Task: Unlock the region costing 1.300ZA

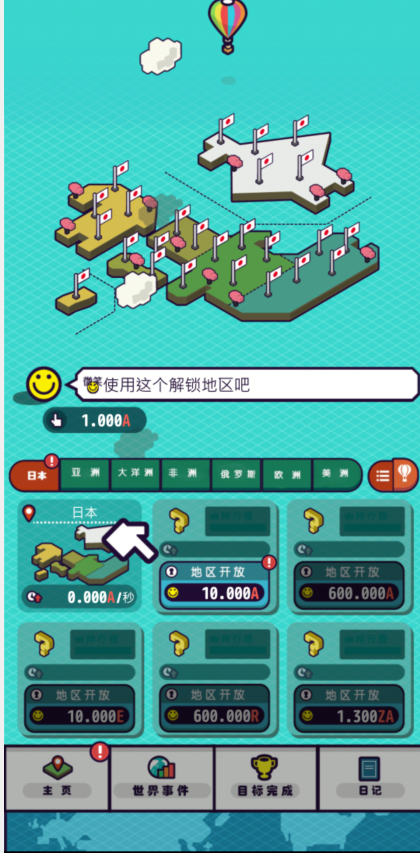Action: [349, 708]
